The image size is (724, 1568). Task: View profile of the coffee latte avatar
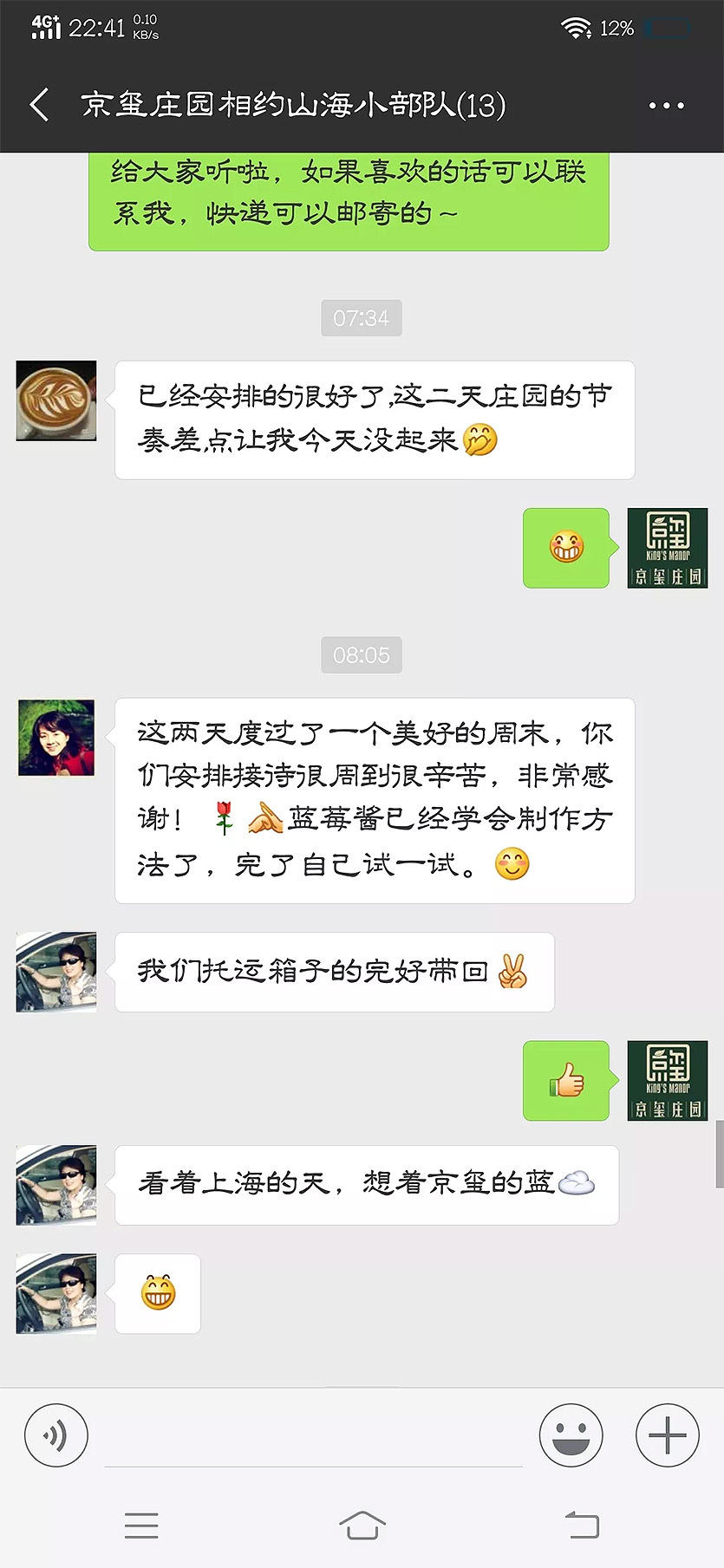[x=56, y=400]
